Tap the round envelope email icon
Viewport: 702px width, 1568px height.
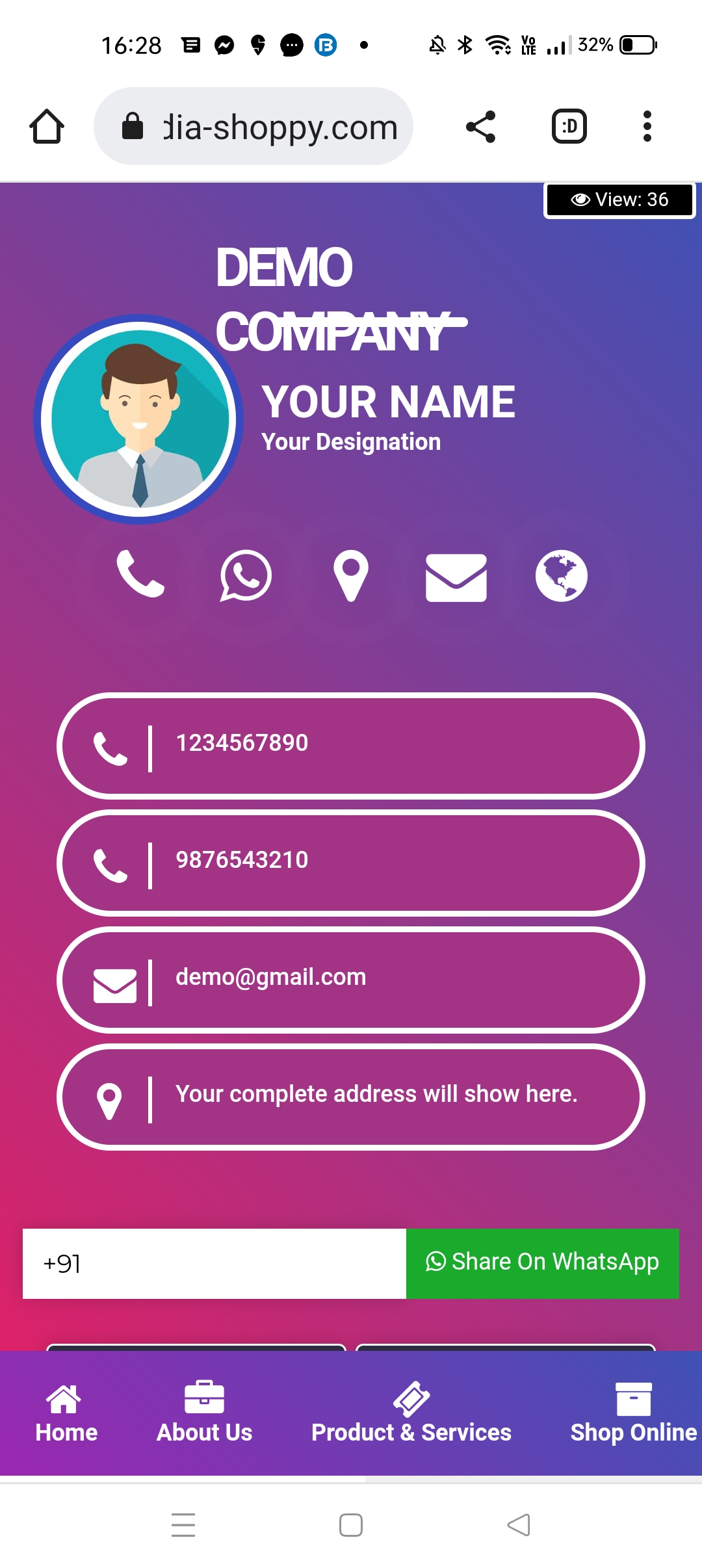(456, 577)
